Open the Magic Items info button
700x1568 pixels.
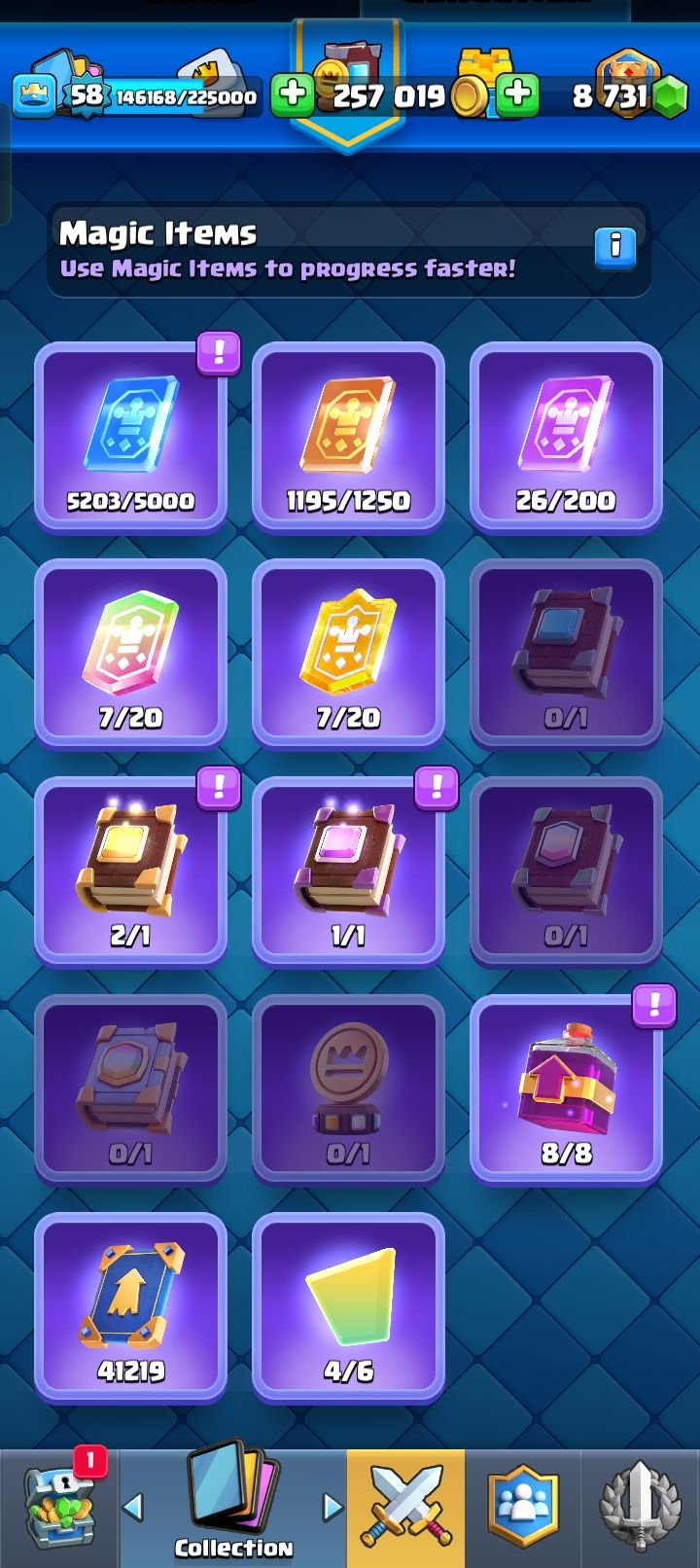click(x=614, y=248)
